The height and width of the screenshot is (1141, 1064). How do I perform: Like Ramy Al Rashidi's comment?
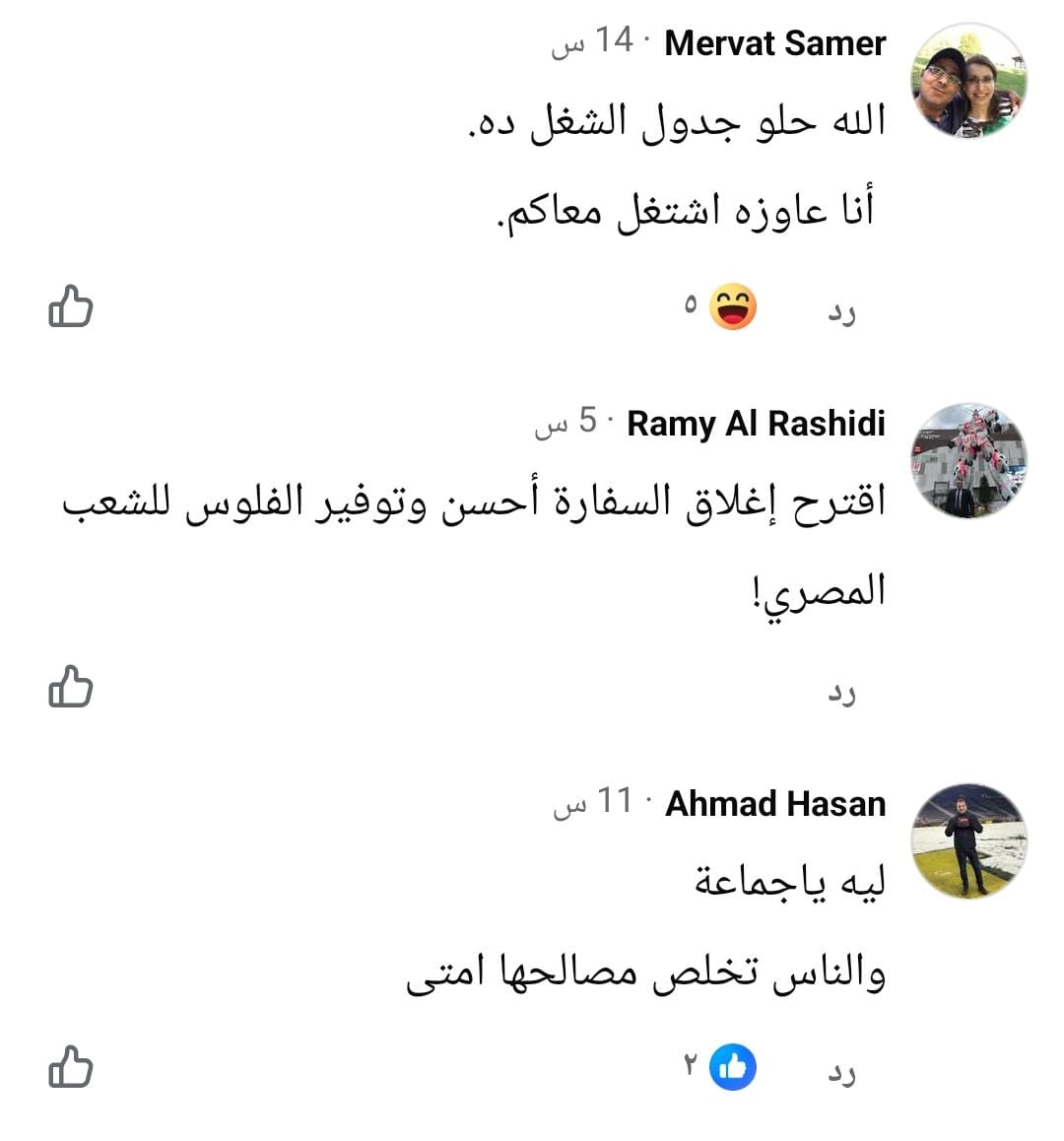pyautogui.click(x=70, y=687)
